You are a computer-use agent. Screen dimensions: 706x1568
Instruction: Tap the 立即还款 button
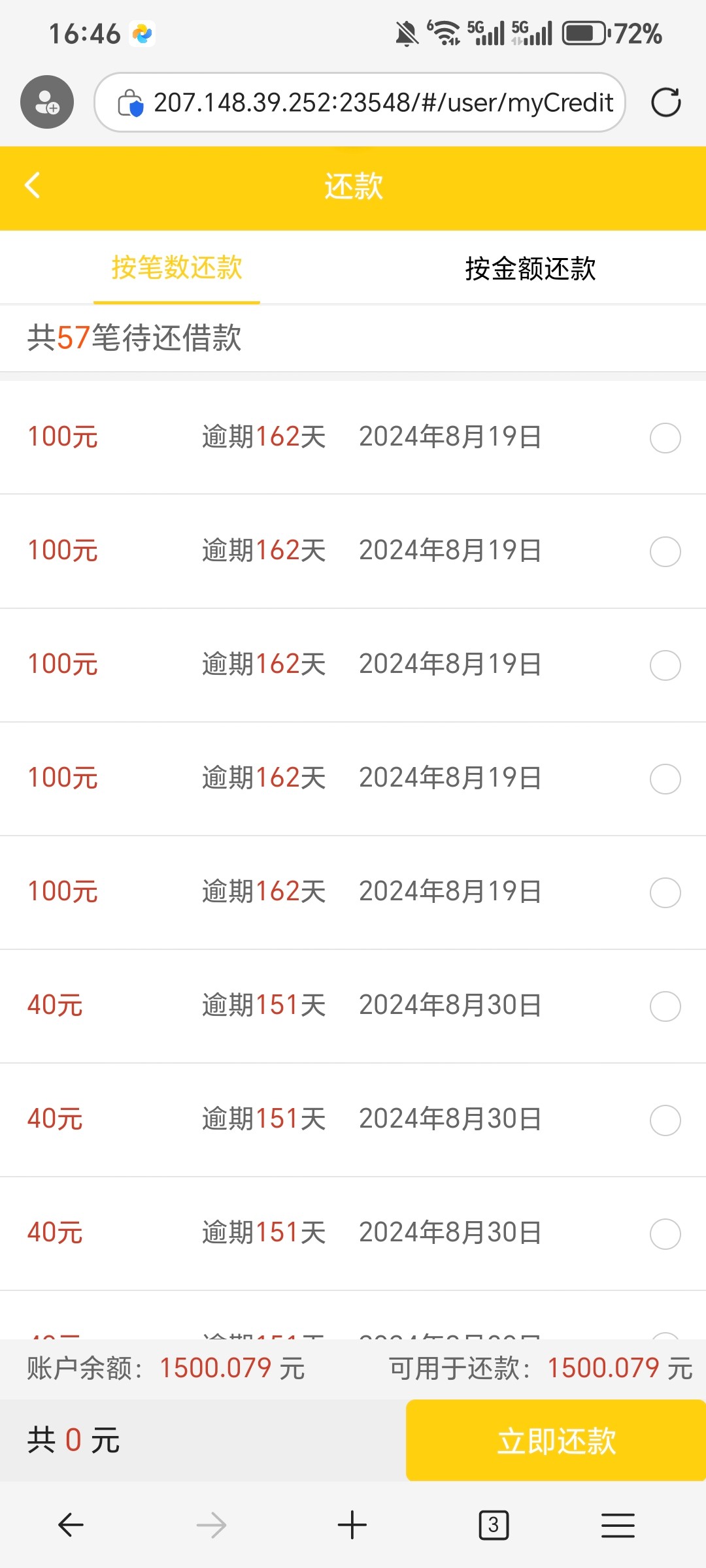click(x=556, y=1440)
